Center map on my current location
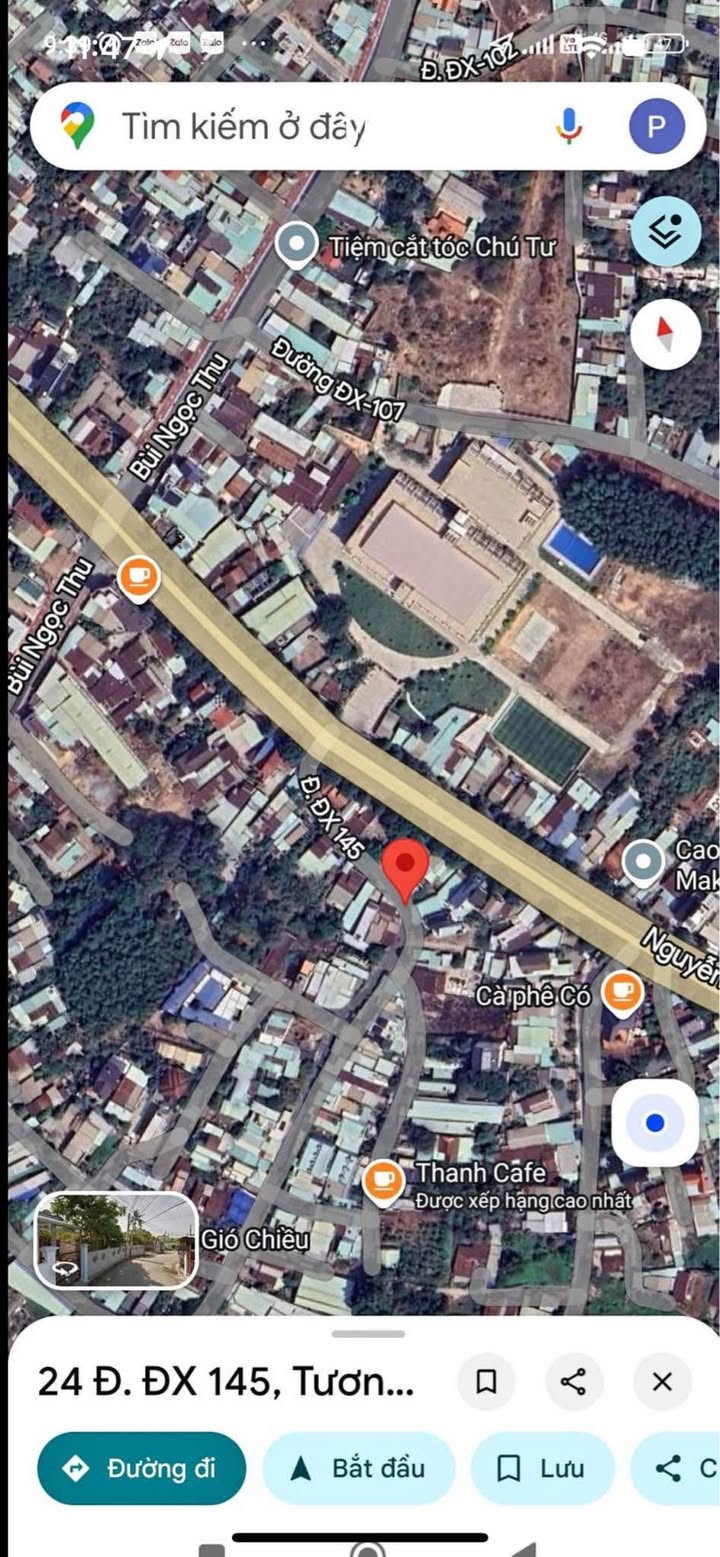 655,1123
